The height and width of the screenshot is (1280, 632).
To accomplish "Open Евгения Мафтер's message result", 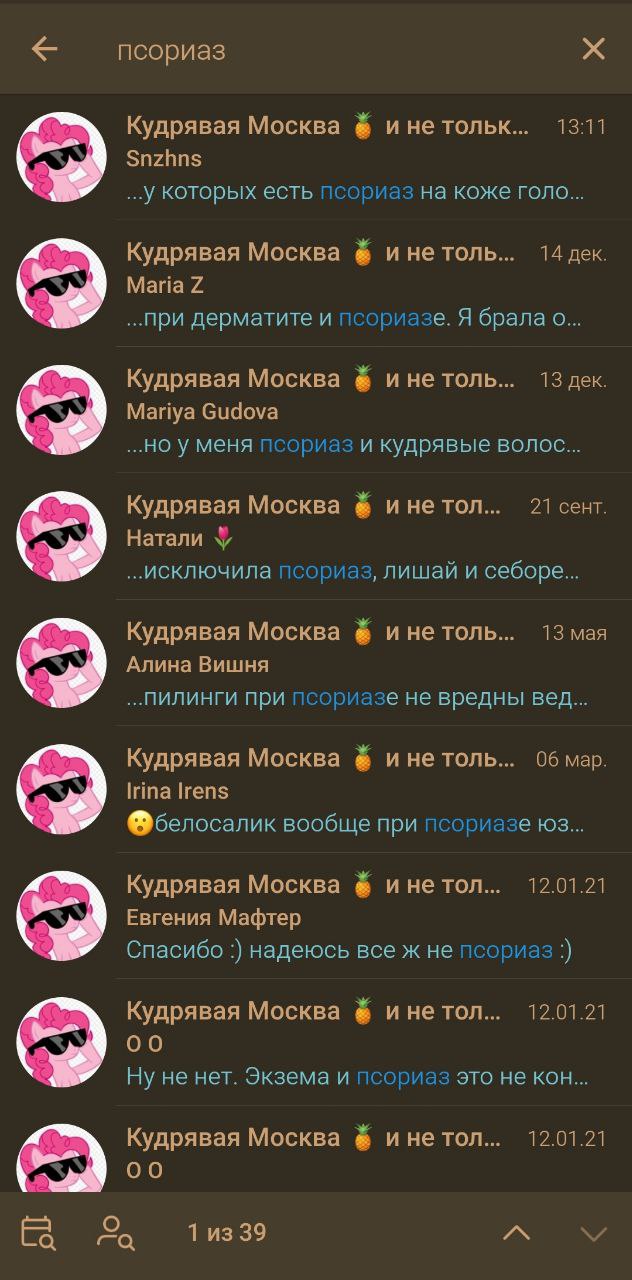I will (x=316, y=916).
